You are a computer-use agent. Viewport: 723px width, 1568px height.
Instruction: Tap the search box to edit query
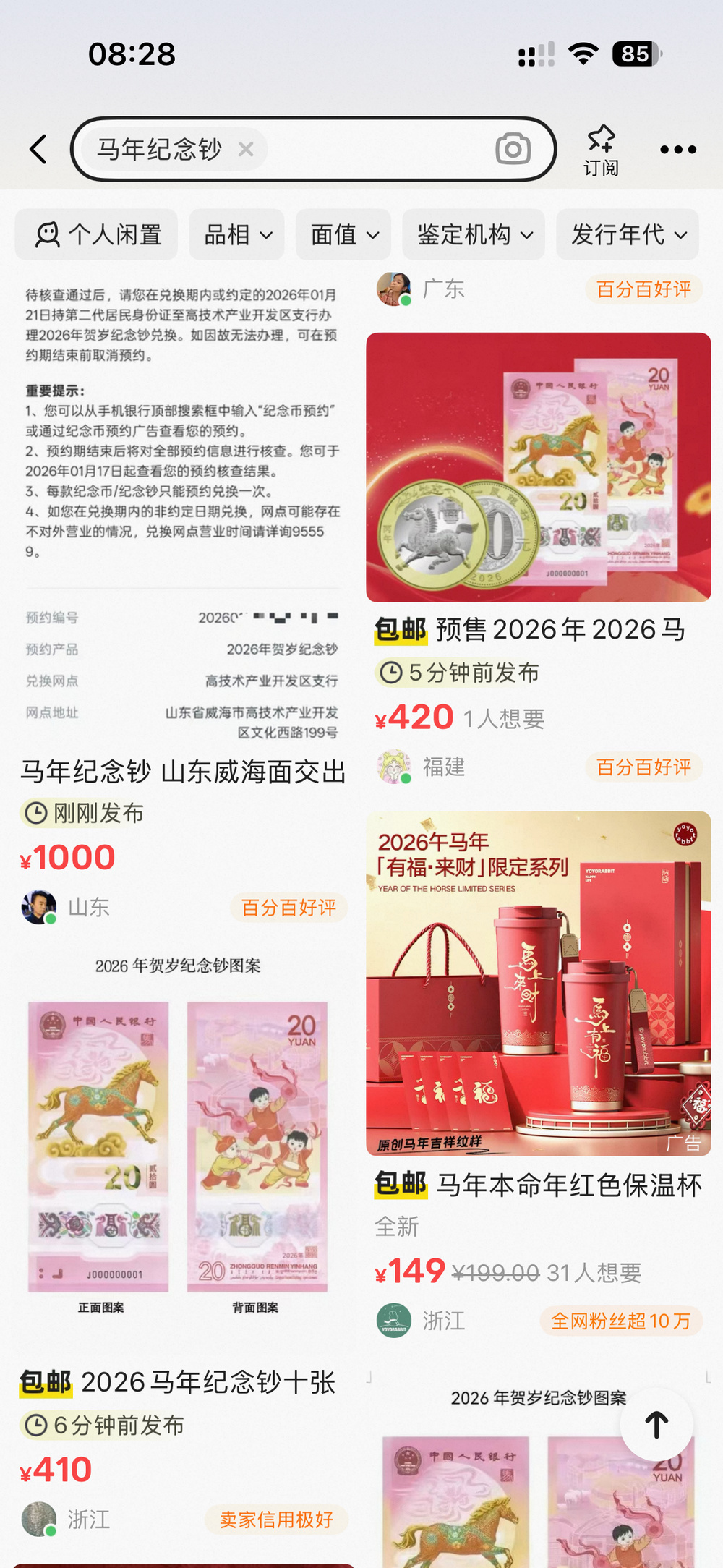pyautogui.click(x=376, y=150)
